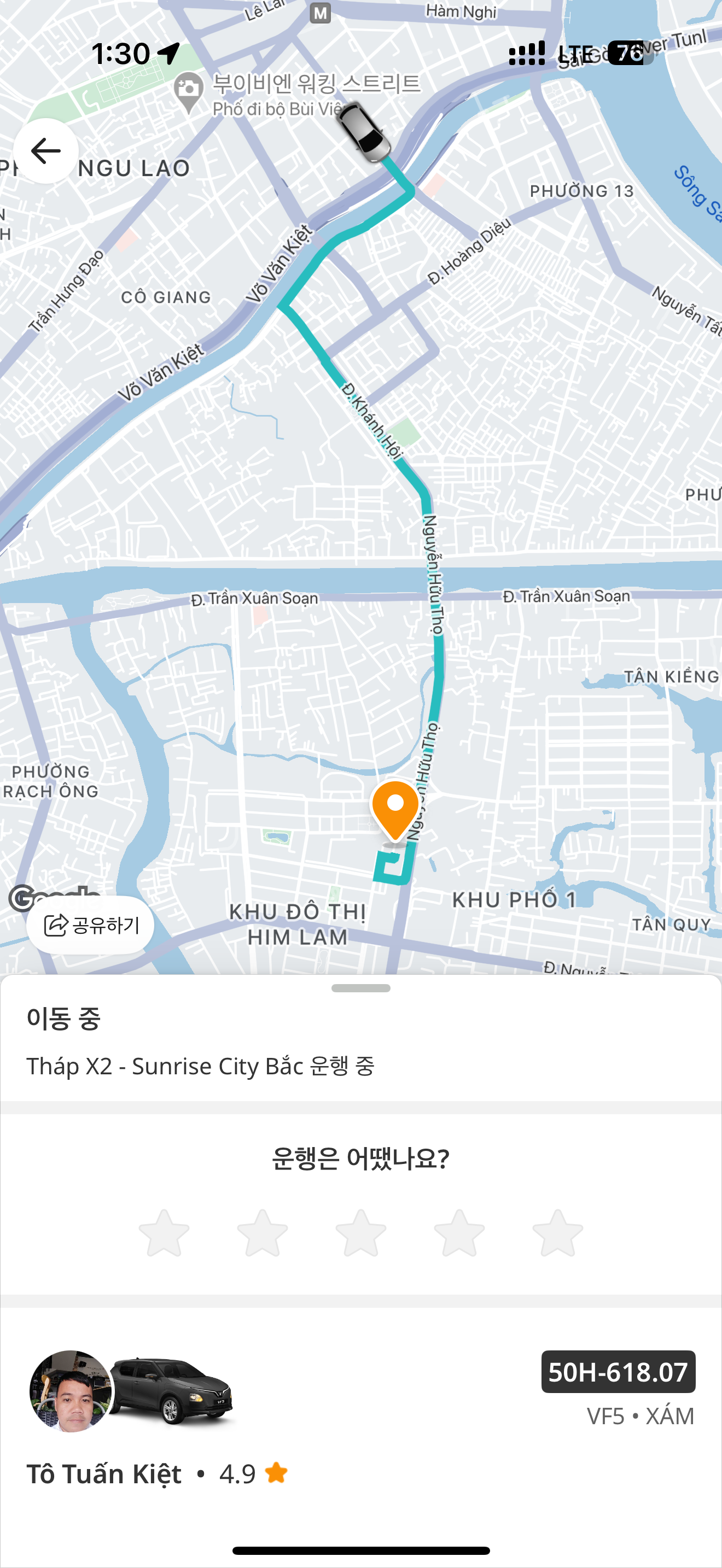Tap the 공유하기 share button
The image size is (722, 1568).
(90, 925)
